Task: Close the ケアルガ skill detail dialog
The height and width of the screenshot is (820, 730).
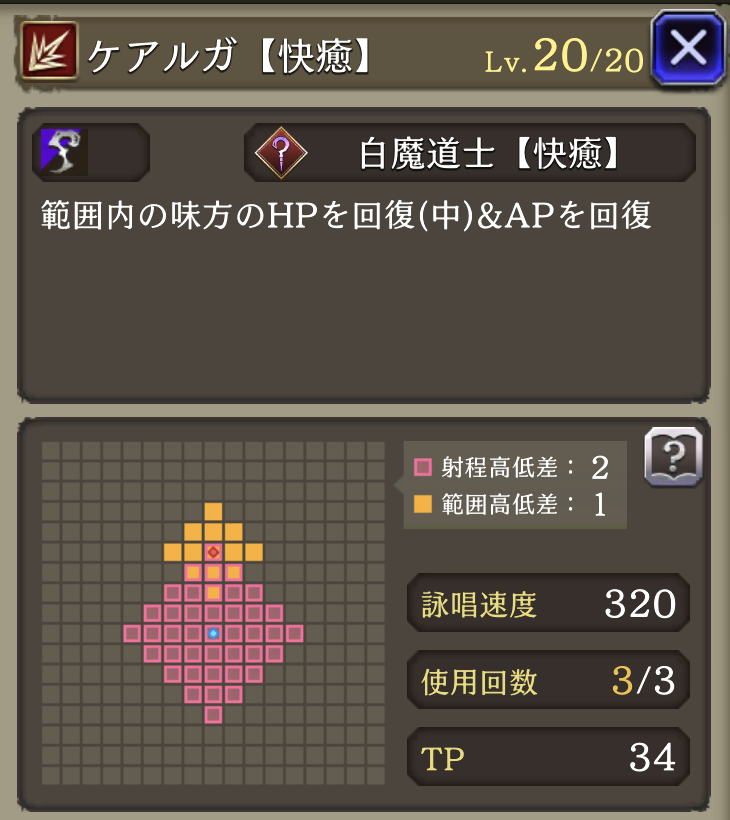Action: (689, 47)
